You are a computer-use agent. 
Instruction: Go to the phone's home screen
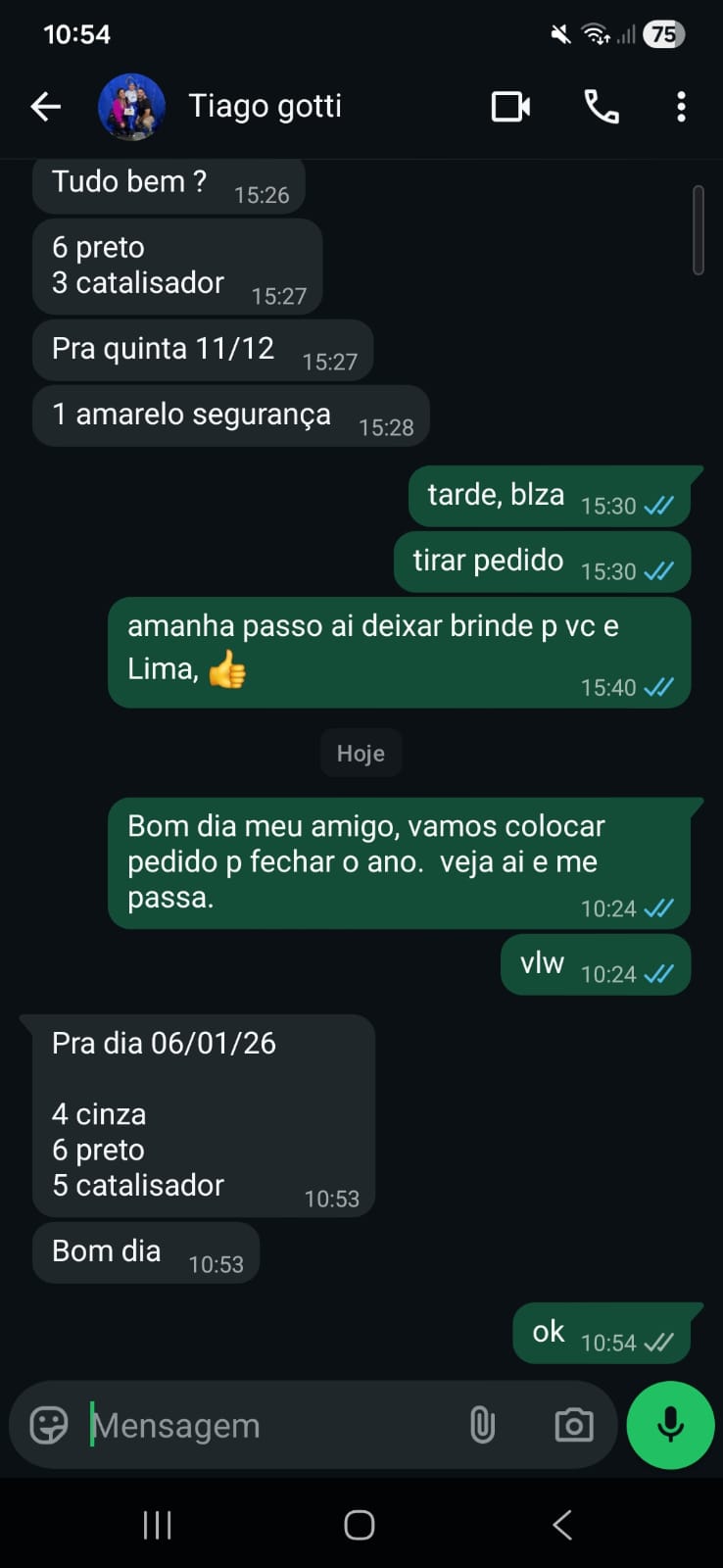360,1525
